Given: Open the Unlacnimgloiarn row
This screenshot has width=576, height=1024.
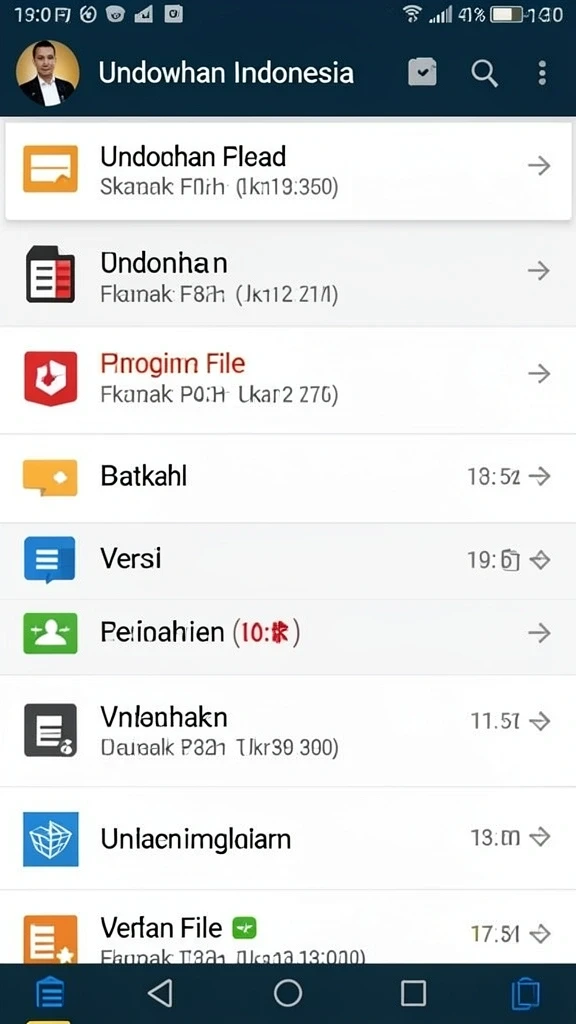Looking at the screenshot, I should tap(288, 839).
